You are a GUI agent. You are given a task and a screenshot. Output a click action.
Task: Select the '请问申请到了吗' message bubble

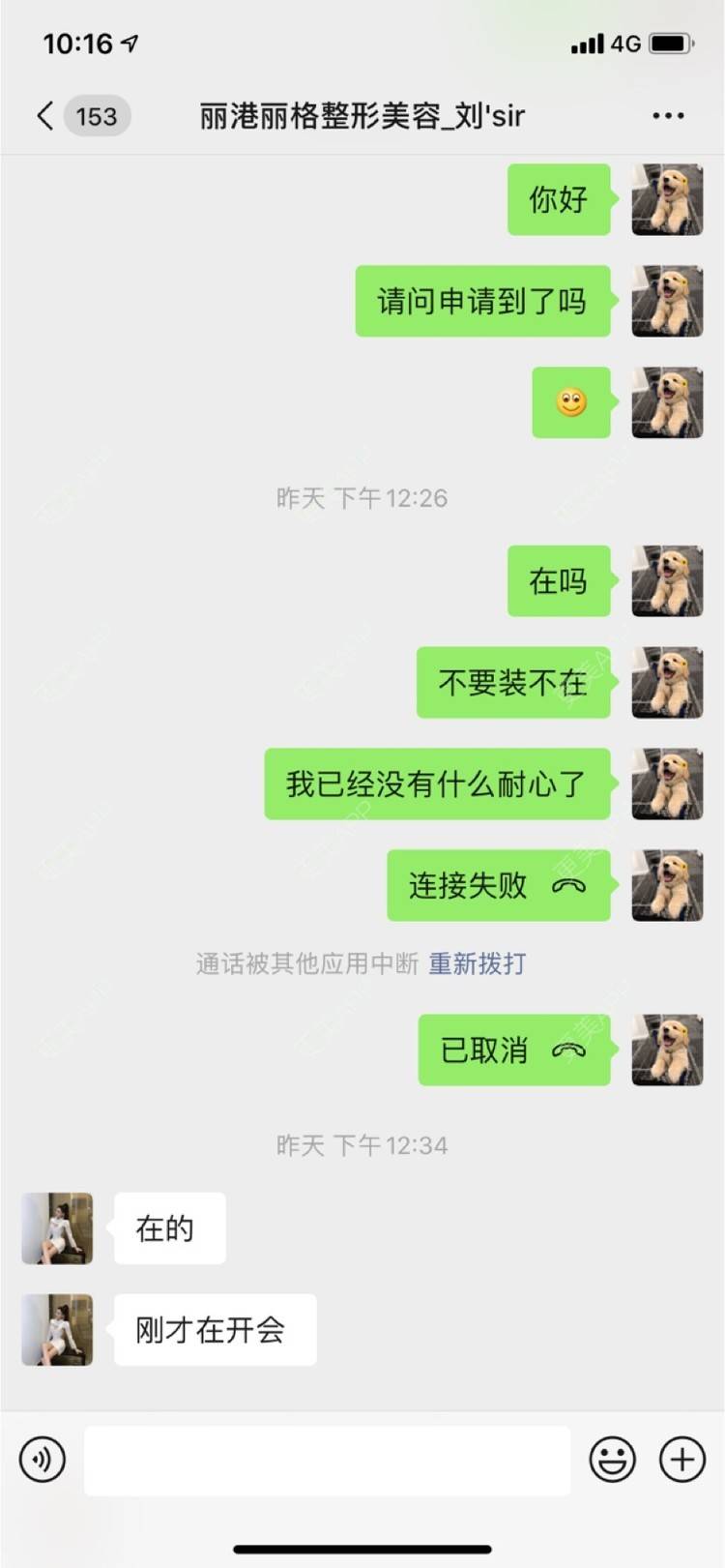click(482, 302)
